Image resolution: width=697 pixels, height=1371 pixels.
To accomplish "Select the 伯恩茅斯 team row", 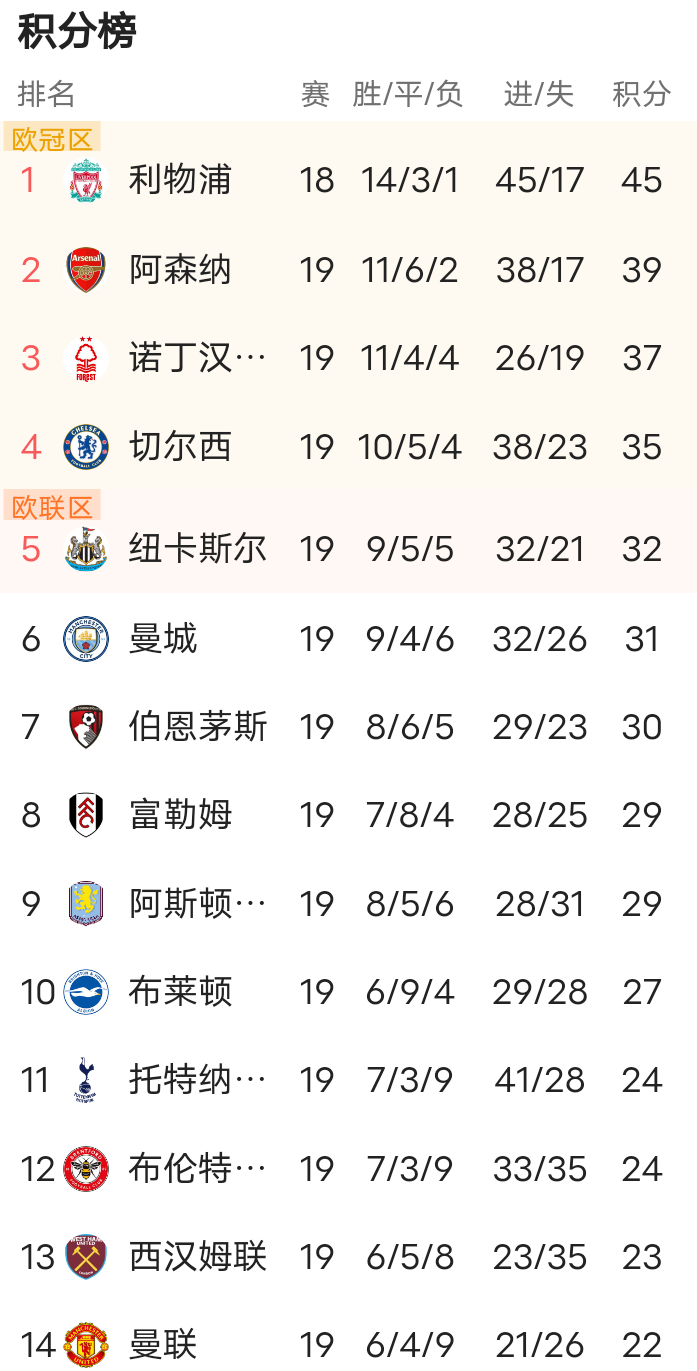I will 197,727.
